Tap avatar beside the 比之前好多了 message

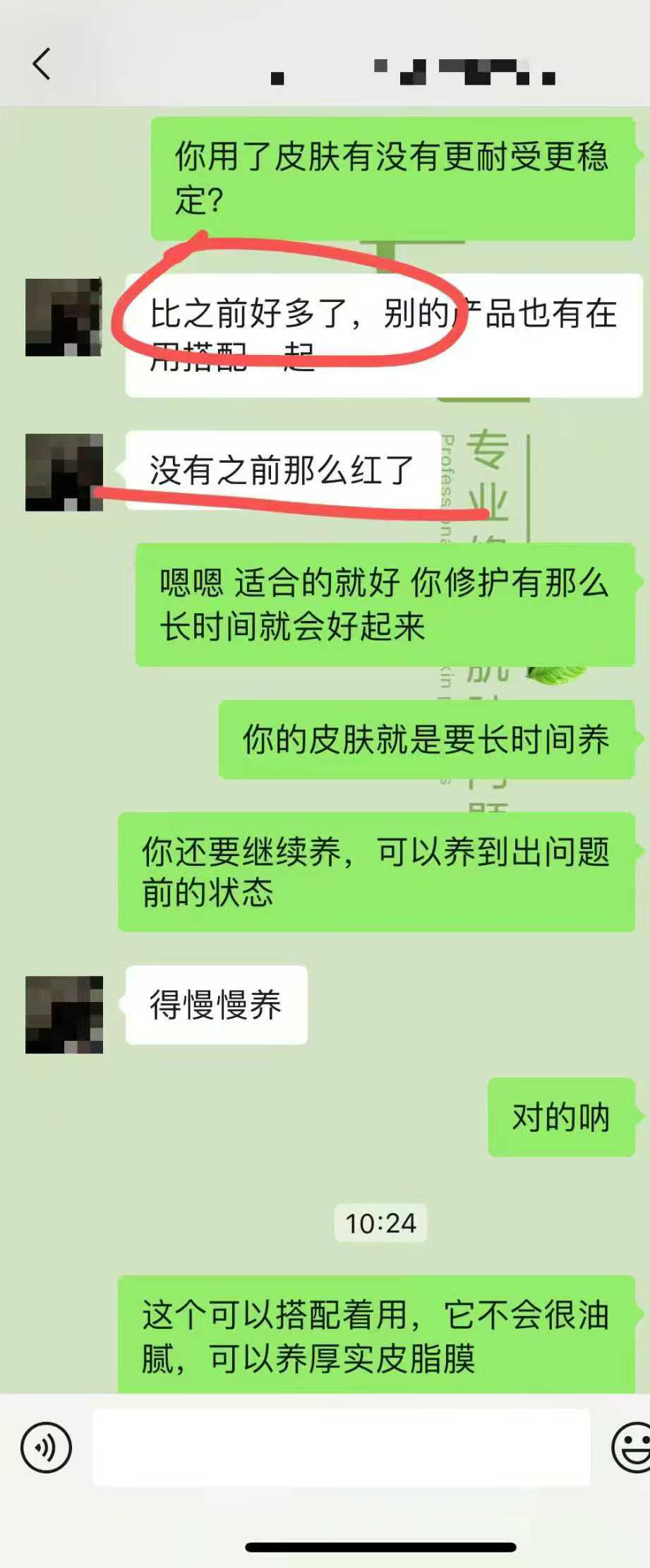(x=64, y=318)
